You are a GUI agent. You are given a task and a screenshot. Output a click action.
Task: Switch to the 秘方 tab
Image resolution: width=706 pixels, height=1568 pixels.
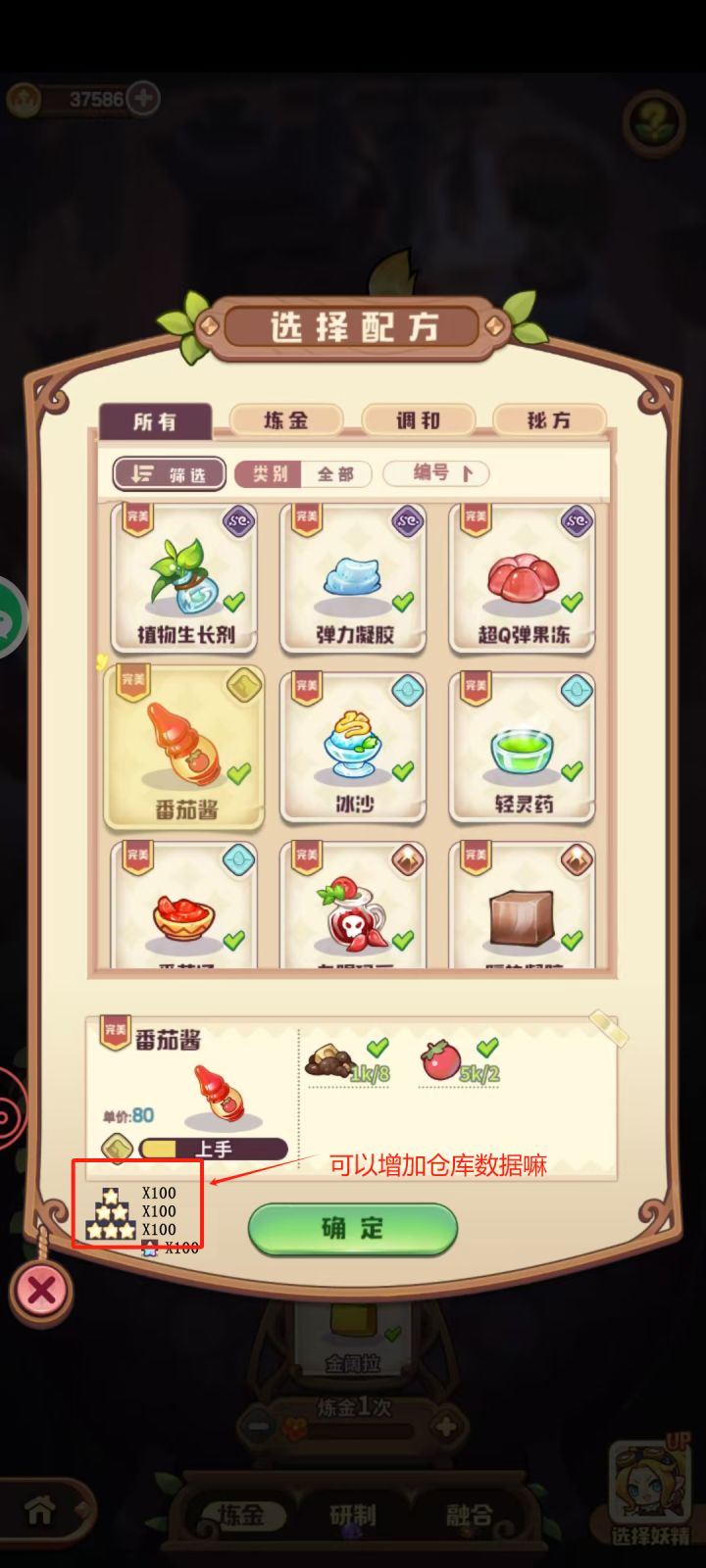click(x=549, y=419)
